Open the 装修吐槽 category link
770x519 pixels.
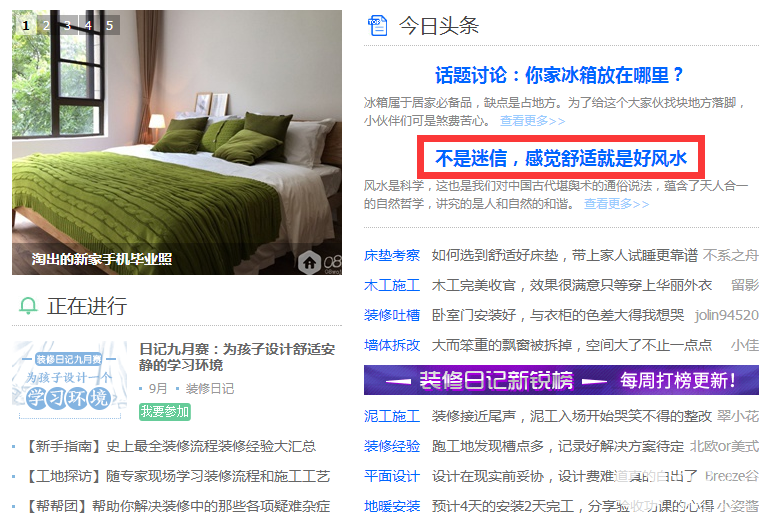pos(392,315)
